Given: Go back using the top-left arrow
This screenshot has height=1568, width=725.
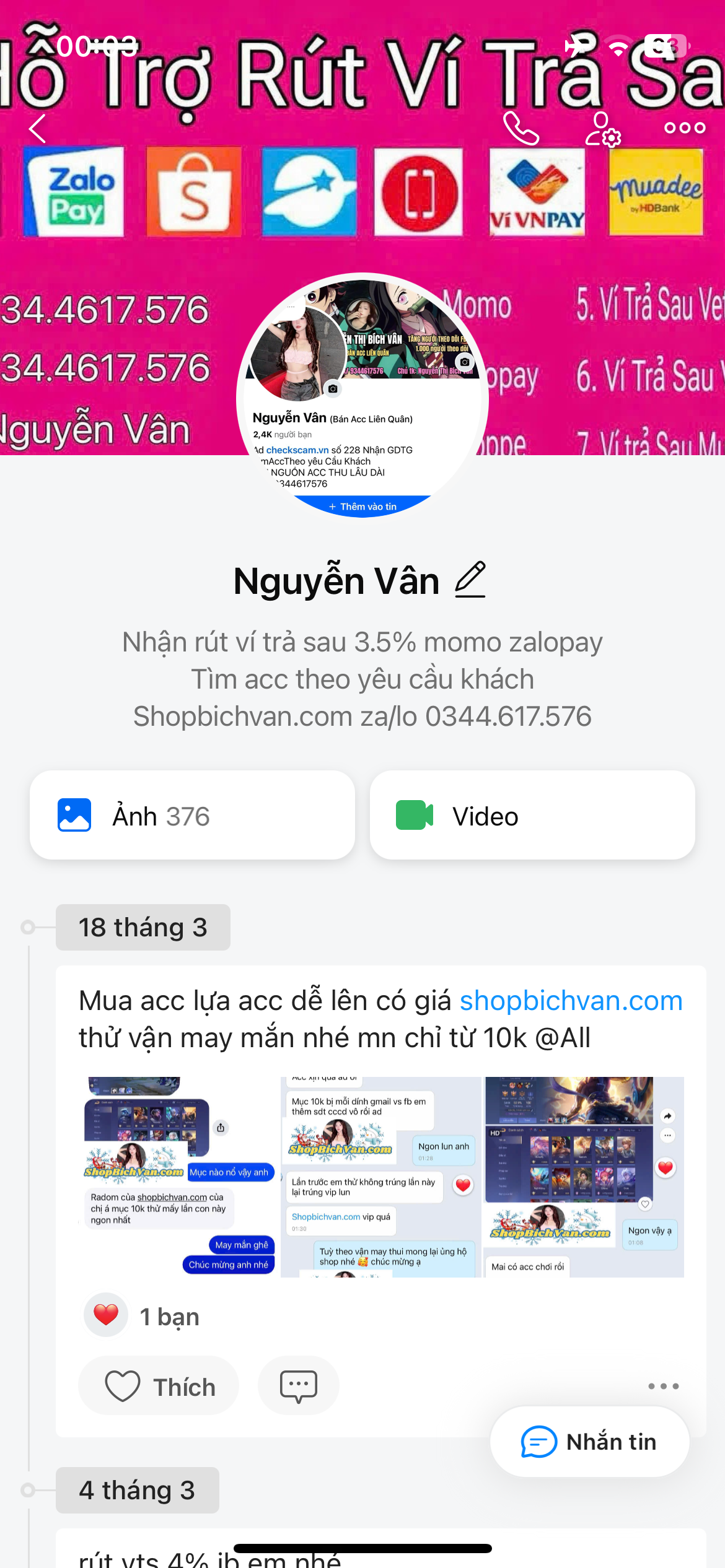Looking at the screenshot, I should coord(38,128).
